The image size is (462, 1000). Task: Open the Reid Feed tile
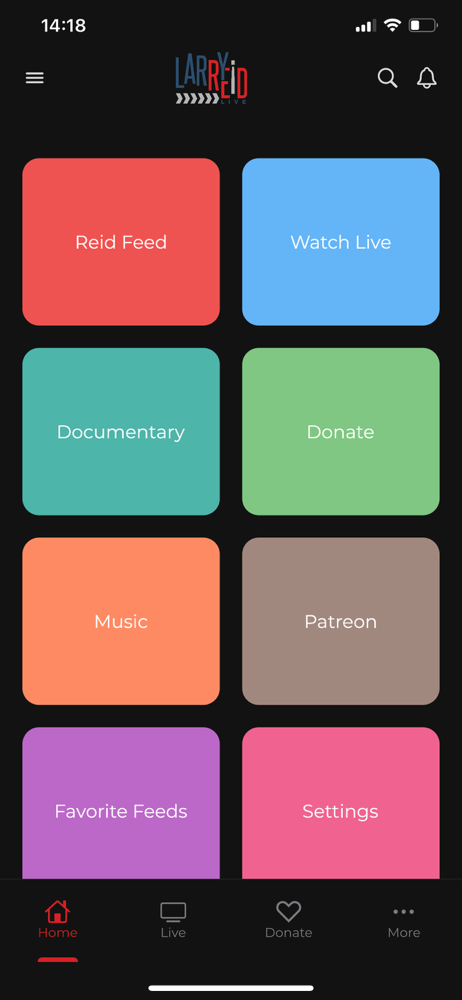coord(121,242)
